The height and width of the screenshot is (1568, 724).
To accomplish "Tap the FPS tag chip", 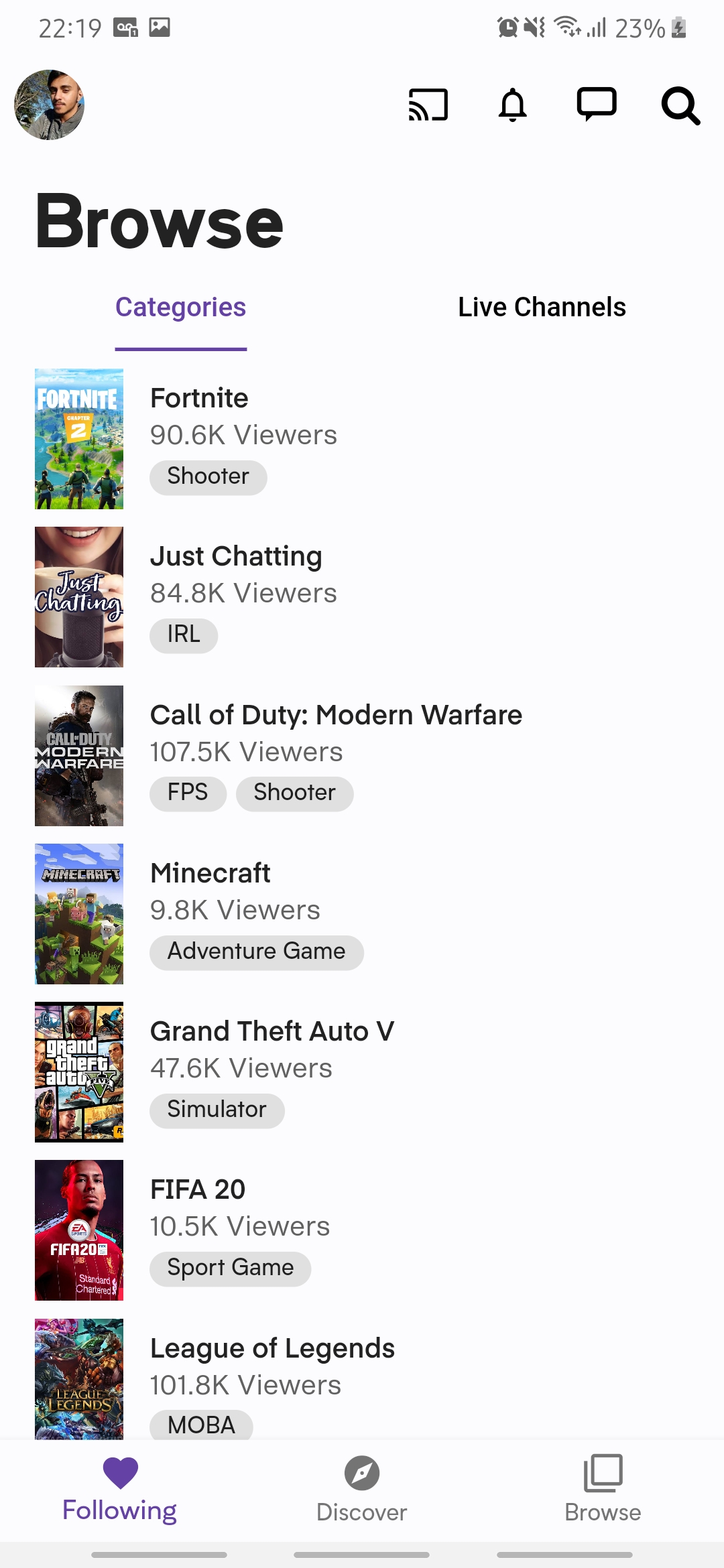I will [188, 793].
